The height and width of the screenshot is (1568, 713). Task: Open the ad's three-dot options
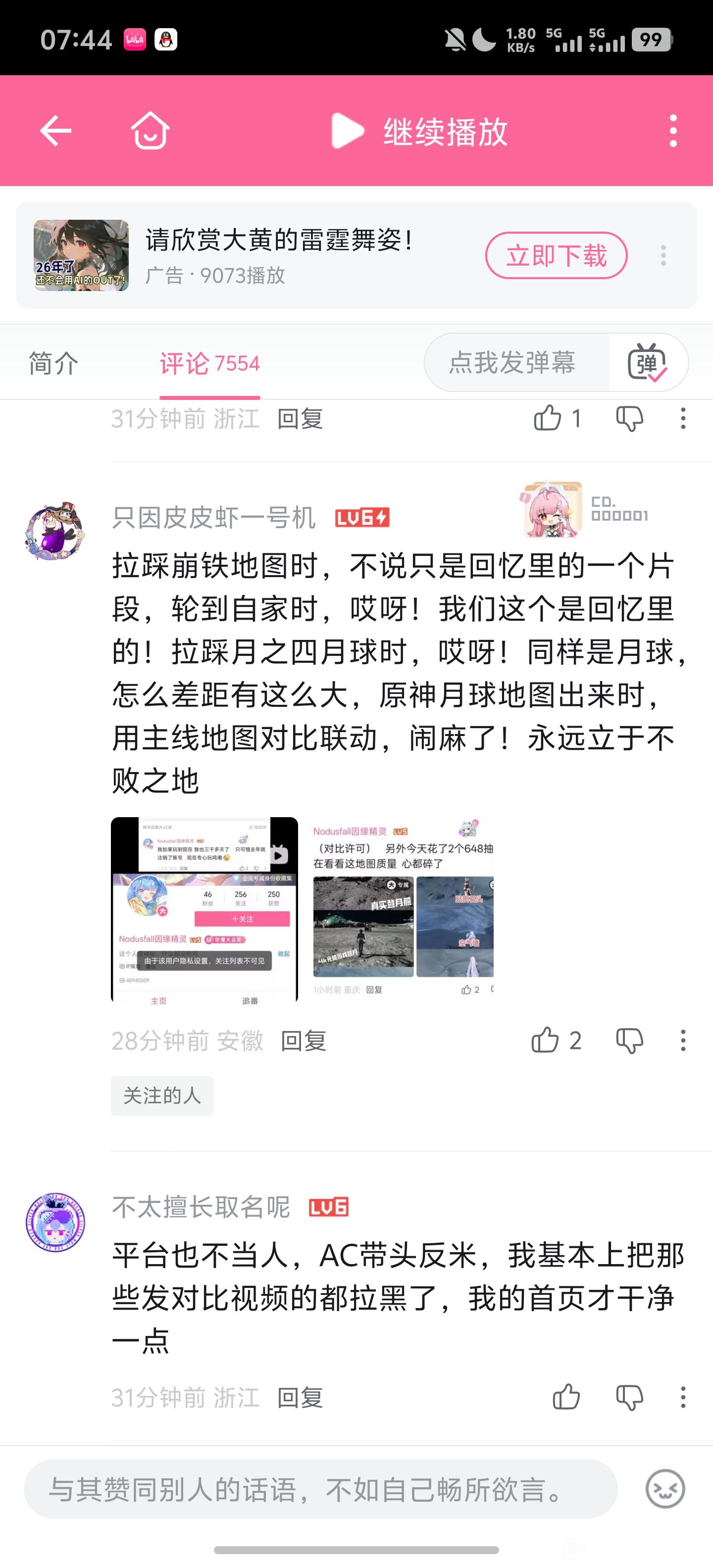(x=663, y=256)
